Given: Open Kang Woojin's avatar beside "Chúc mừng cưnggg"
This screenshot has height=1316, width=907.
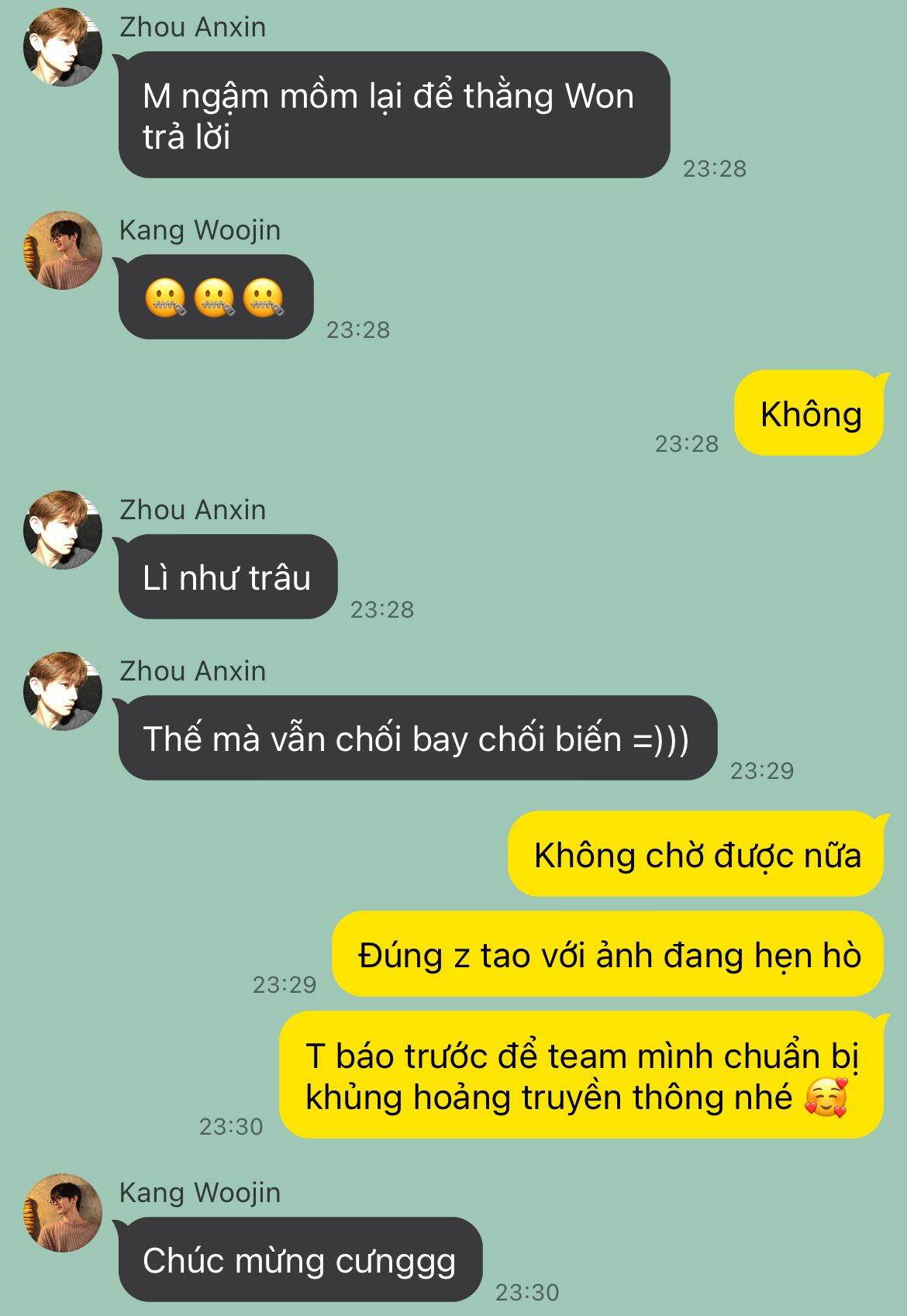Looking at the screenshot, I should [x=63, y=1213].
